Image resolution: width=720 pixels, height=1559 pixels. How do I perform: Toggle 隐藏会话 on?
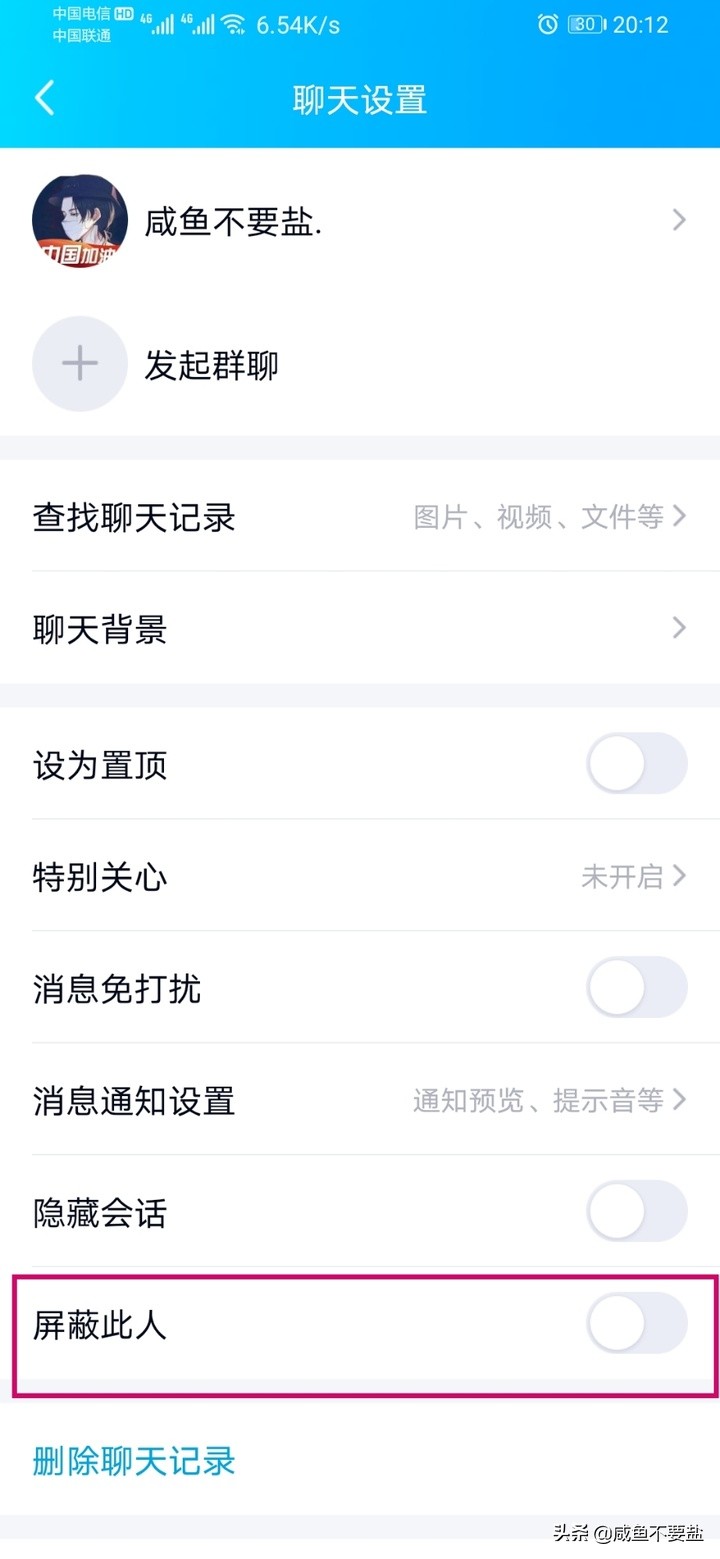pos(636,1212)
